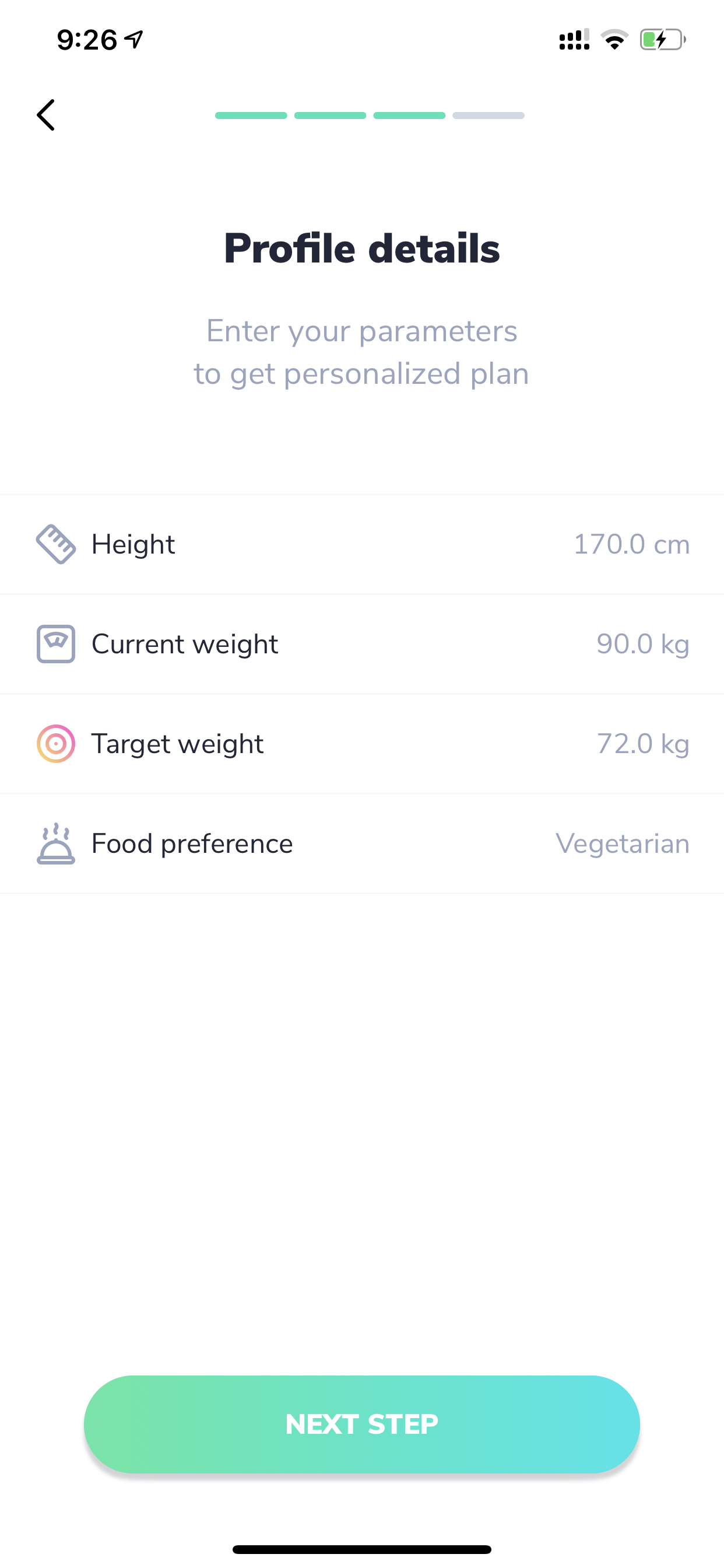Change the Current weight entry
The width and height of the screenshot is (724, 1568).
coord(362,644)
